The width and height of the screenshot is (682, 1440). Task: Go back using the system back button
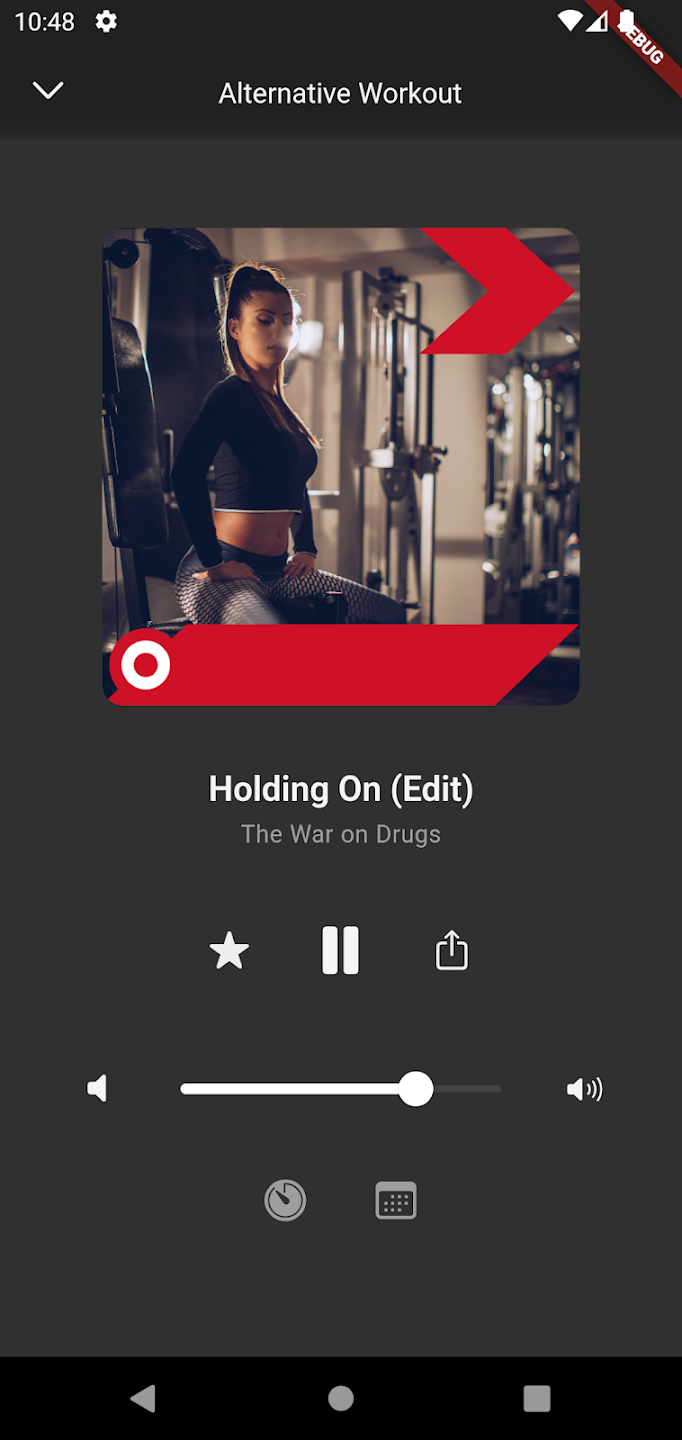tap(143, 1398)
